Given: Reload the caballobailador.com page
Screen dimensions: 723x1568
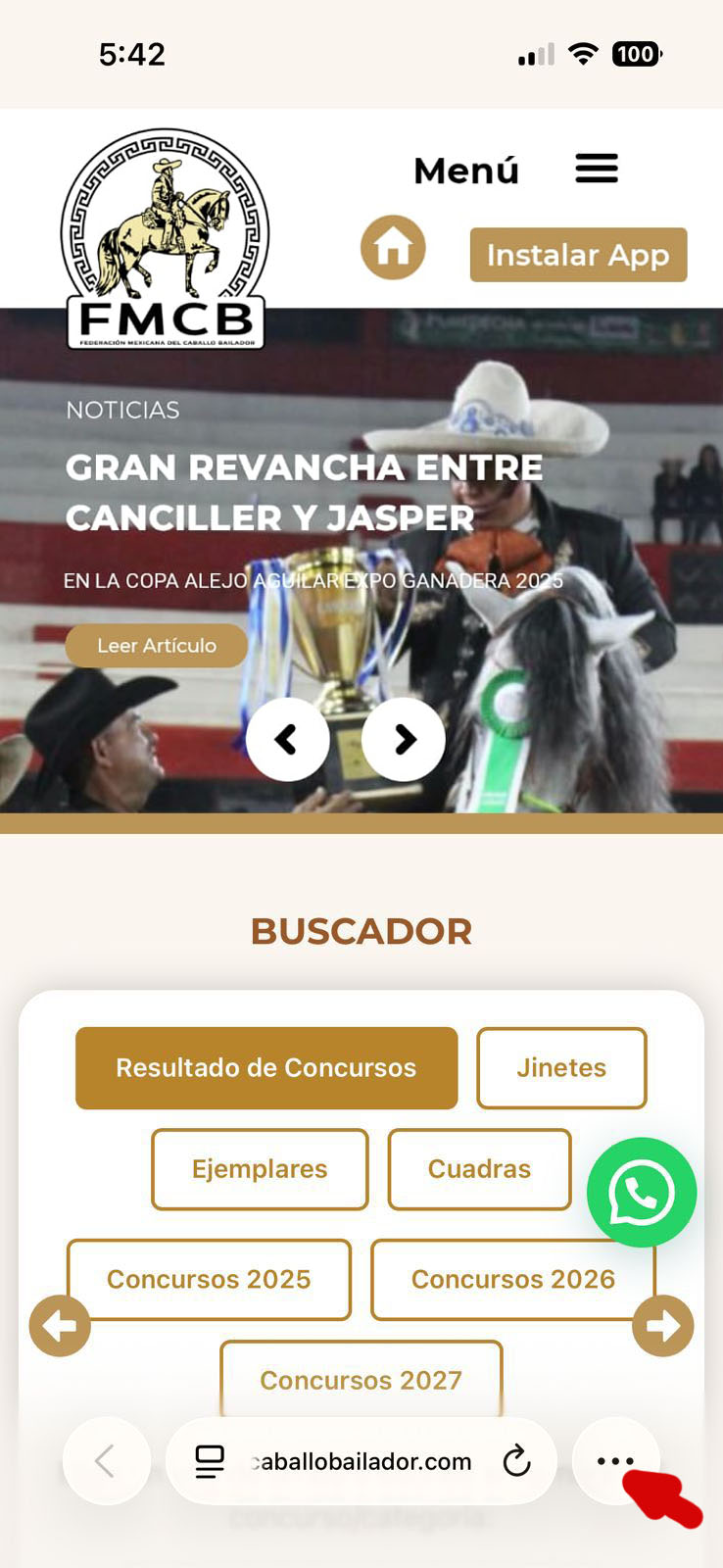Looking at the screenshot, I should point(516,1461).
